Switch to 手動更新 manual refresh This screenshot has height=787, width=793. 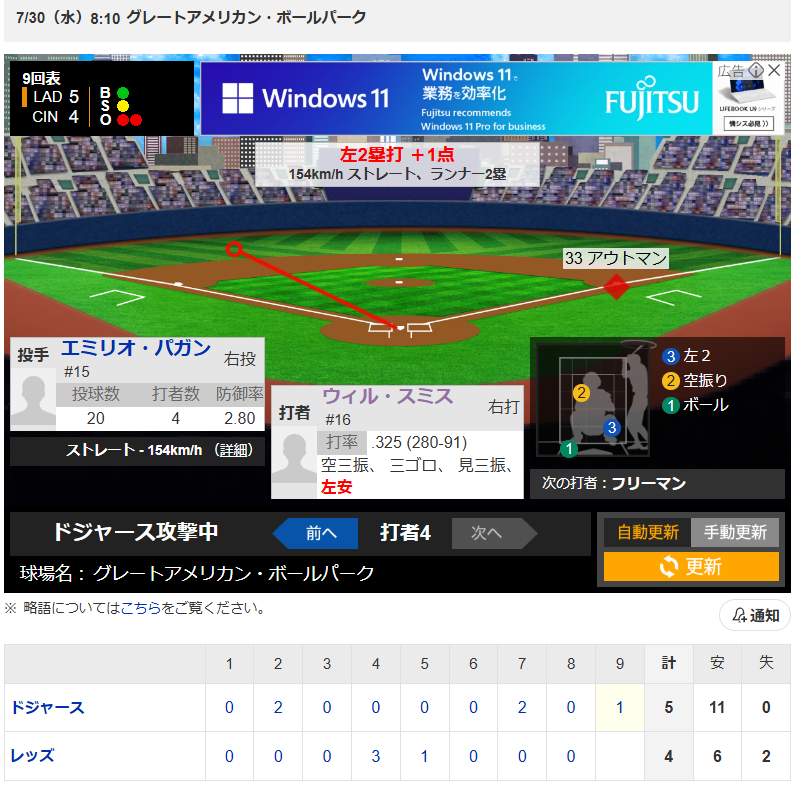click(x=735, y=532)
